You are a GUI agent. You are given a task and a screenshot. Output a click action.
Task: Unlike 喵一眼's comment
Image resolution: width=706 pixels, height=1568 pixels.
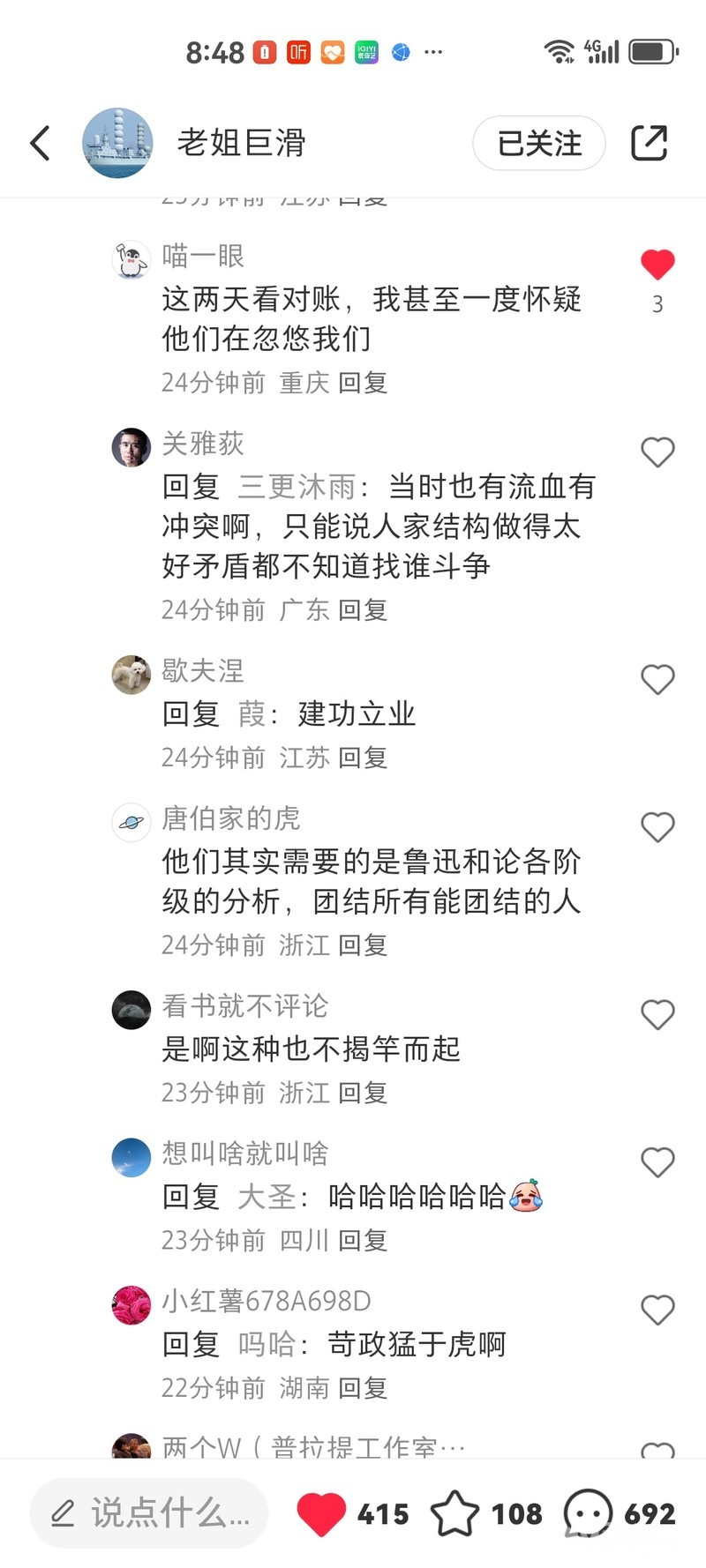click(x=657, y=265)
